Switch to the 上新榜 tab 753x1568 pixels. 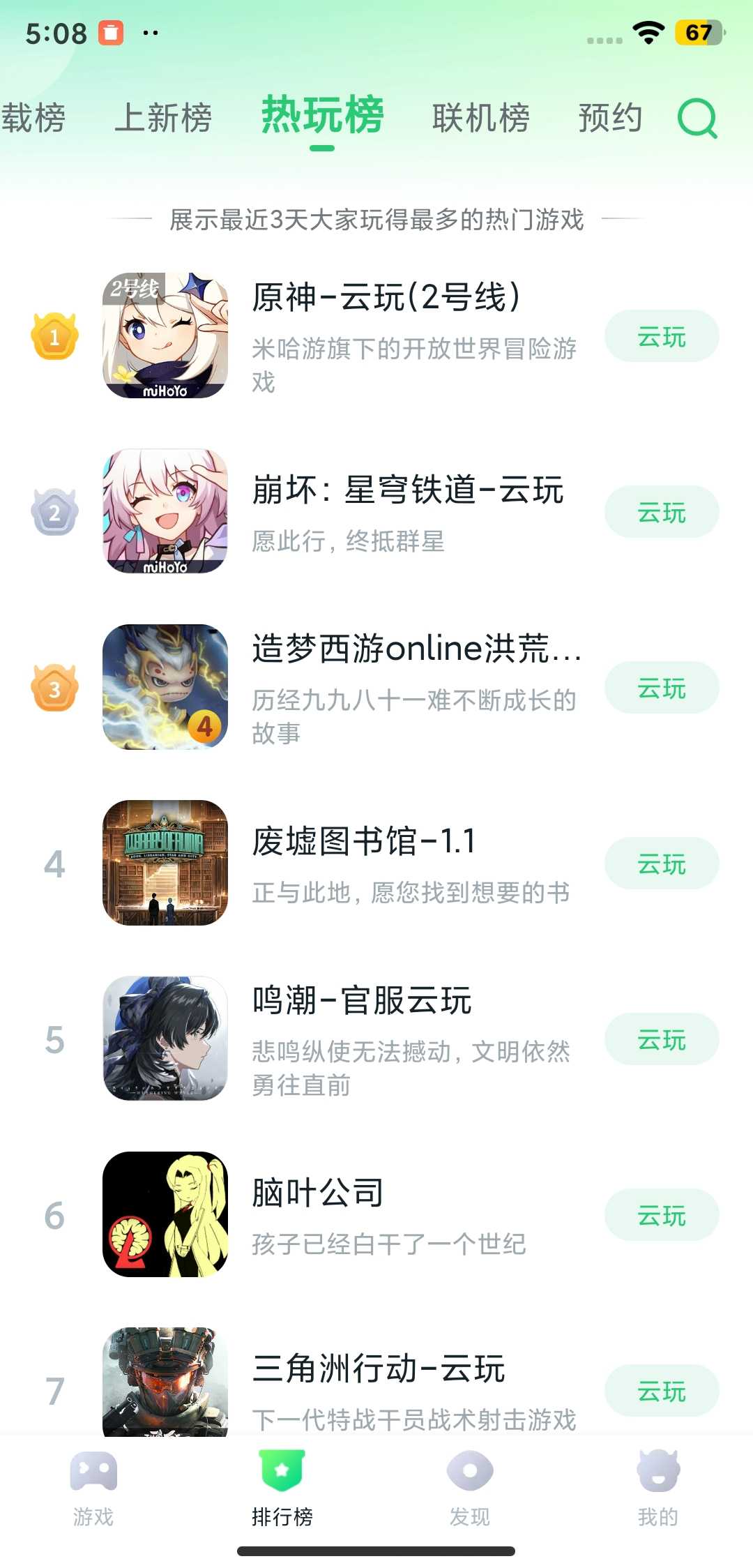click(163, 118)
